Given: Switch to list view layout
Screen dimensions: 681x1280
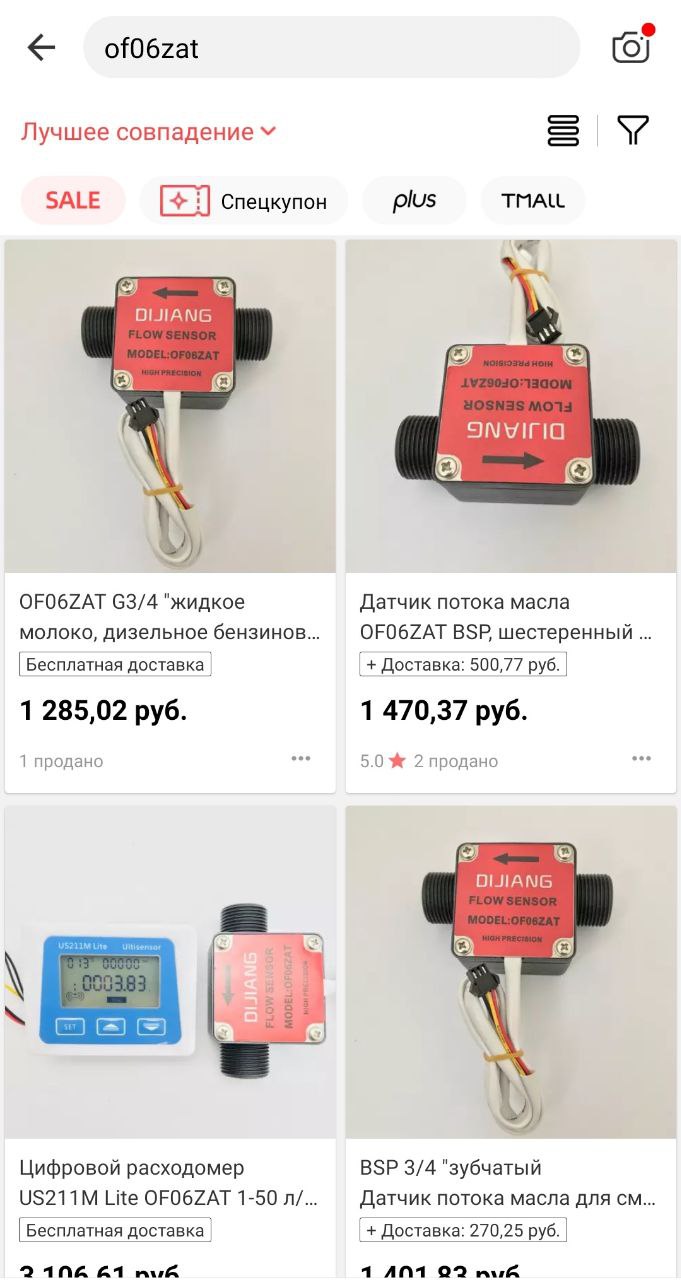Looking at the screenshot, I should coord(563,131).
